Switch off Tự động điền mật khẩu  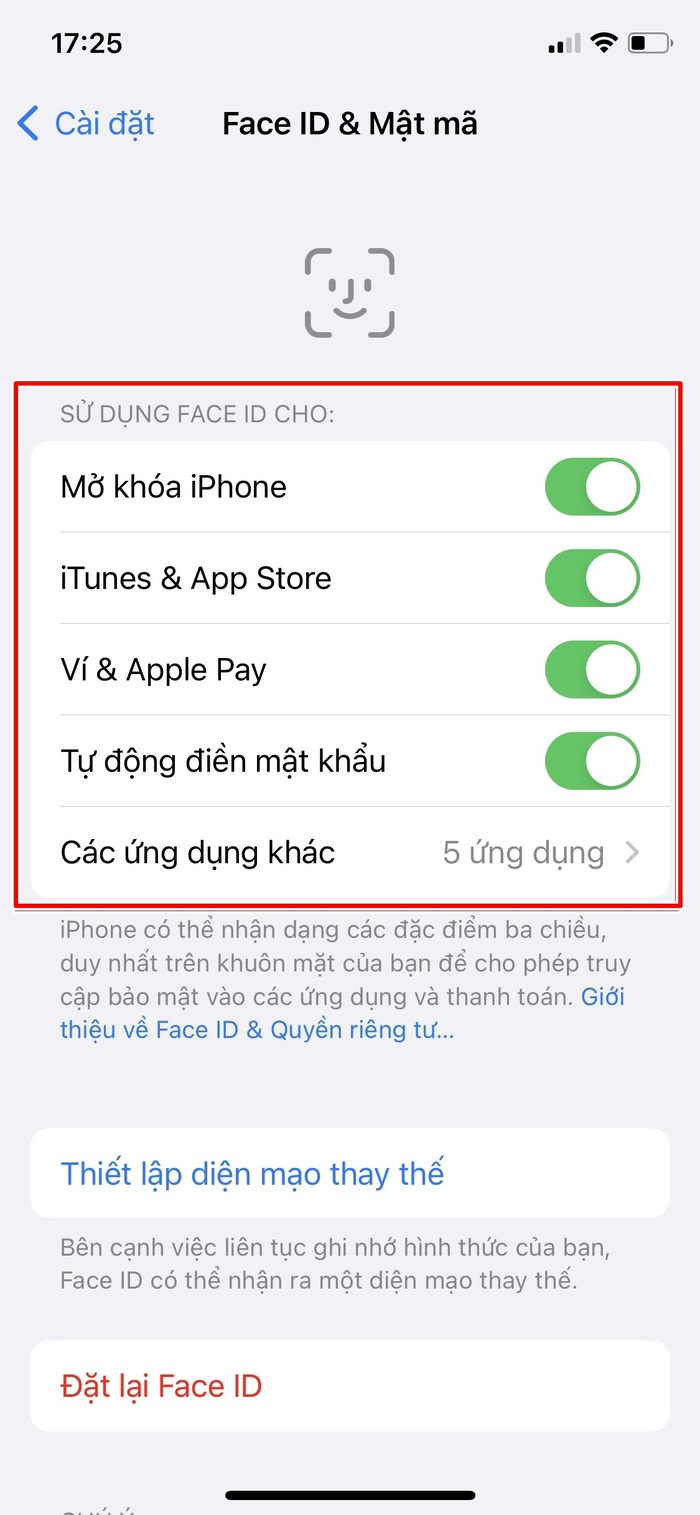point(591,761)
